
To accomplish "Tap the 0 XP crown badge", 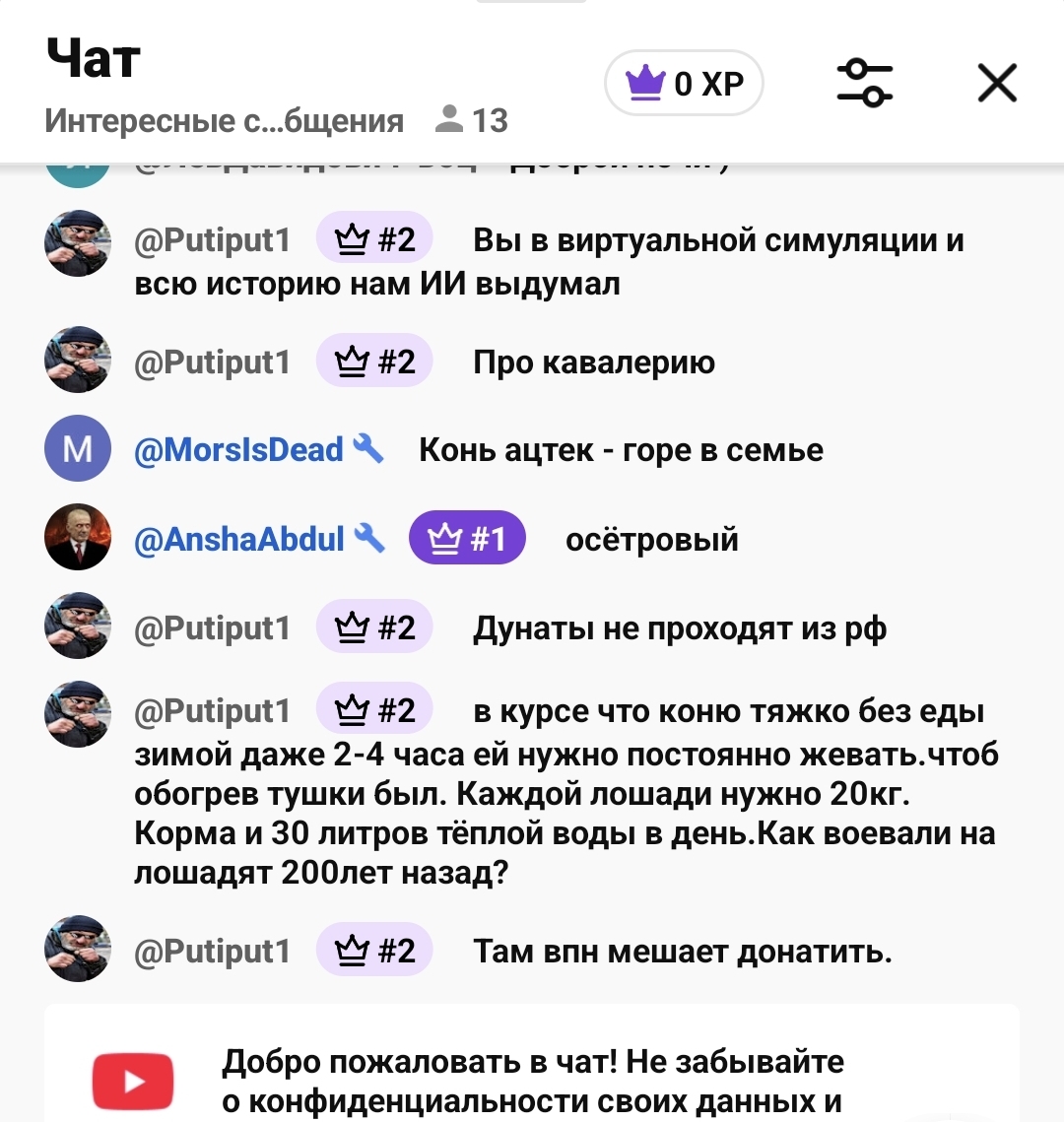I will click(x=684, y=84).
